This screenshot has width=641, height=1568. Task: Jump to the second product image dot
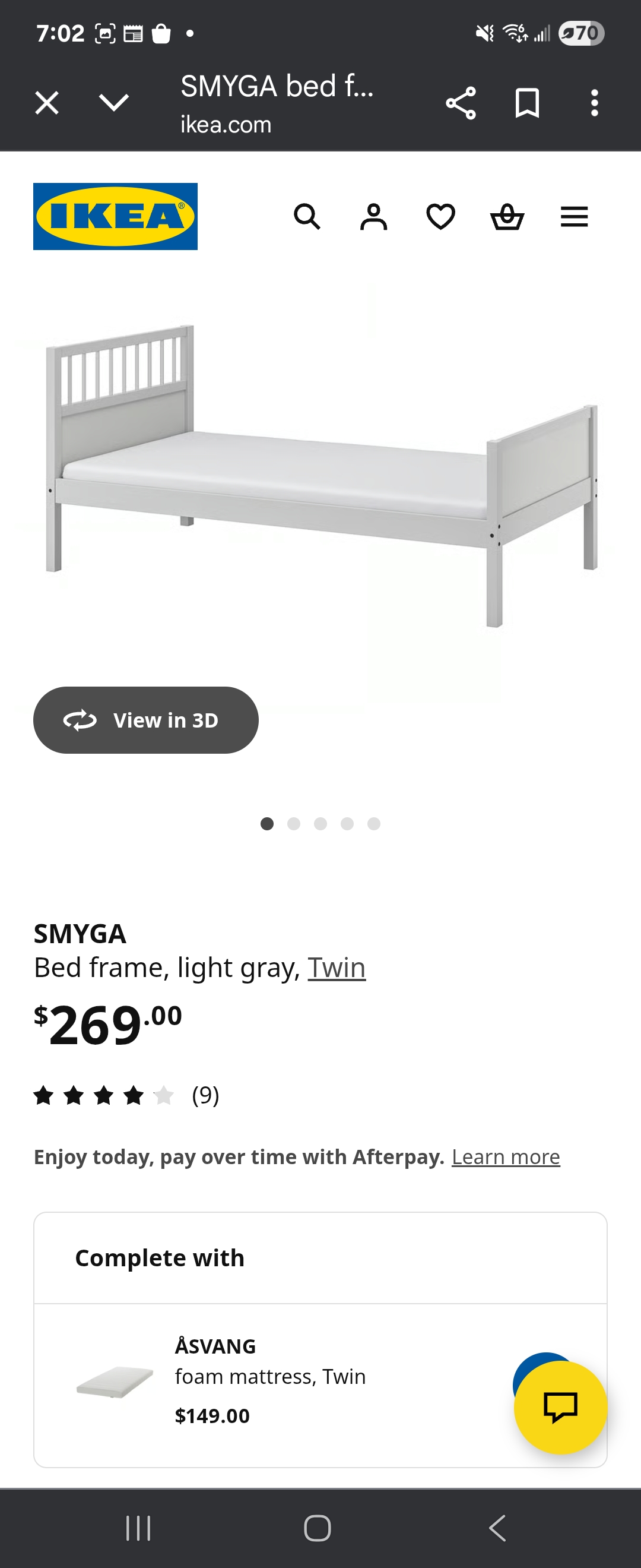click(294, 824)
